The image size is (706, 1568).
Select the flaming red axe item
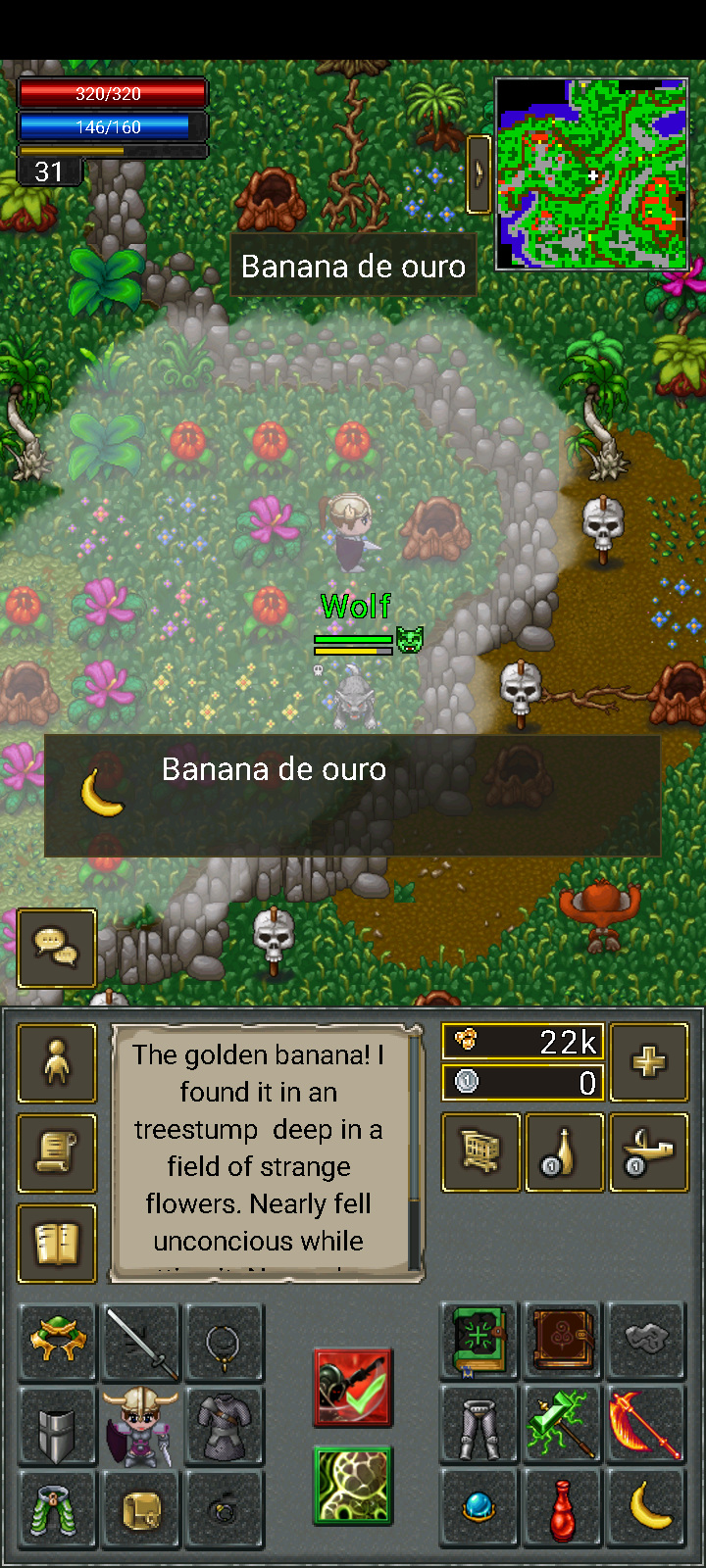[645, 1425]
